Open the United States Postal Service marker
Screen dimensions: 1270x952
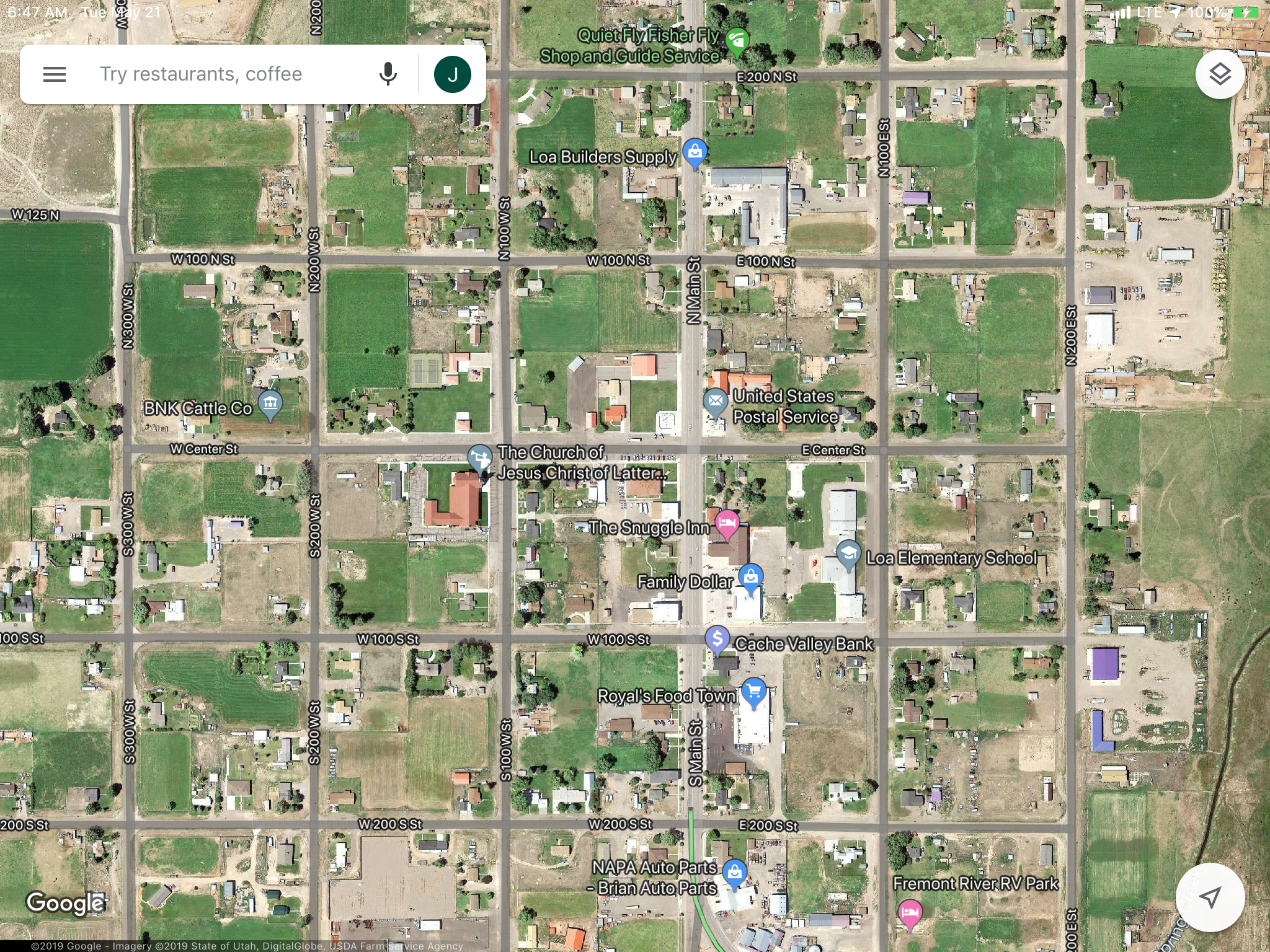click(715, 402)
